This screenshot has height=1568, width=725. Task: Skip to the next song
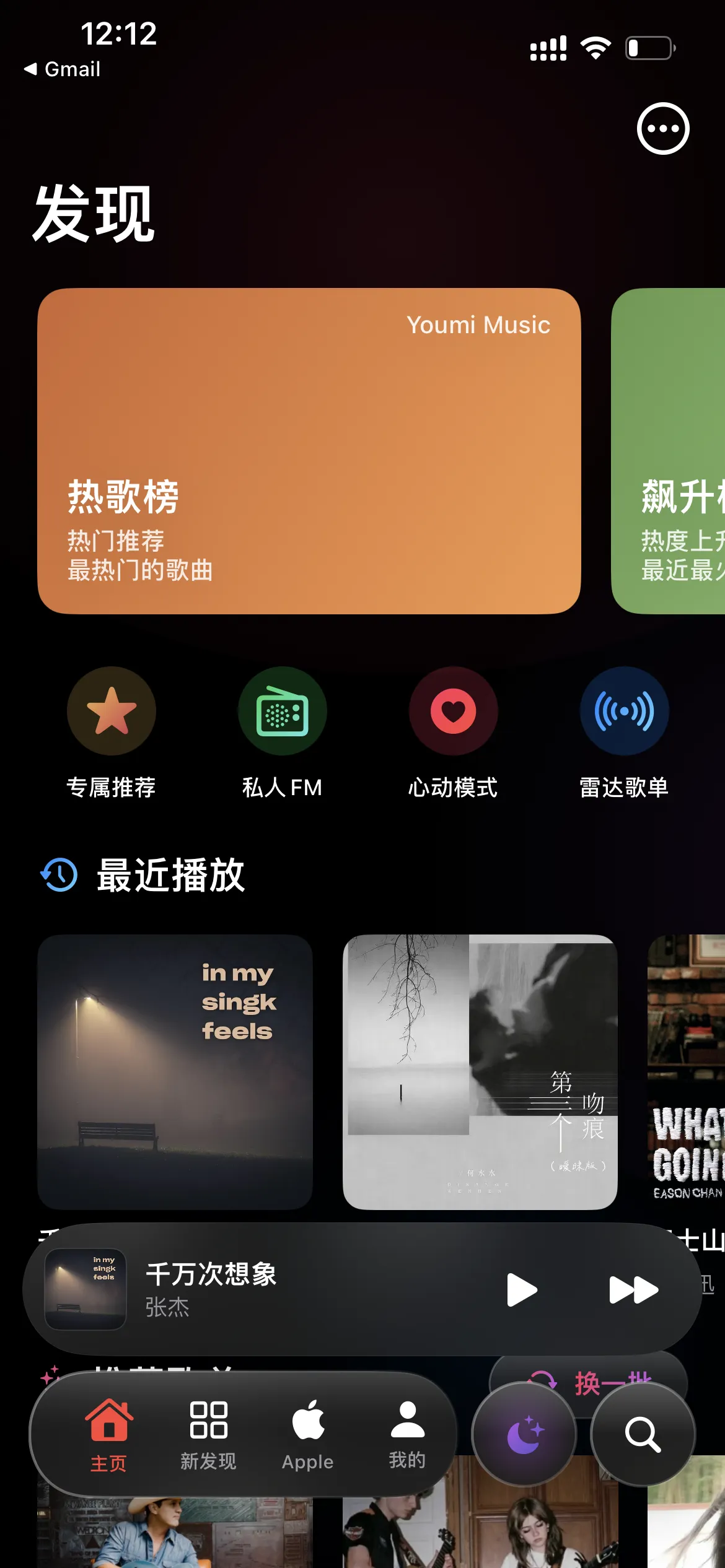click(x=633, y=1290)
